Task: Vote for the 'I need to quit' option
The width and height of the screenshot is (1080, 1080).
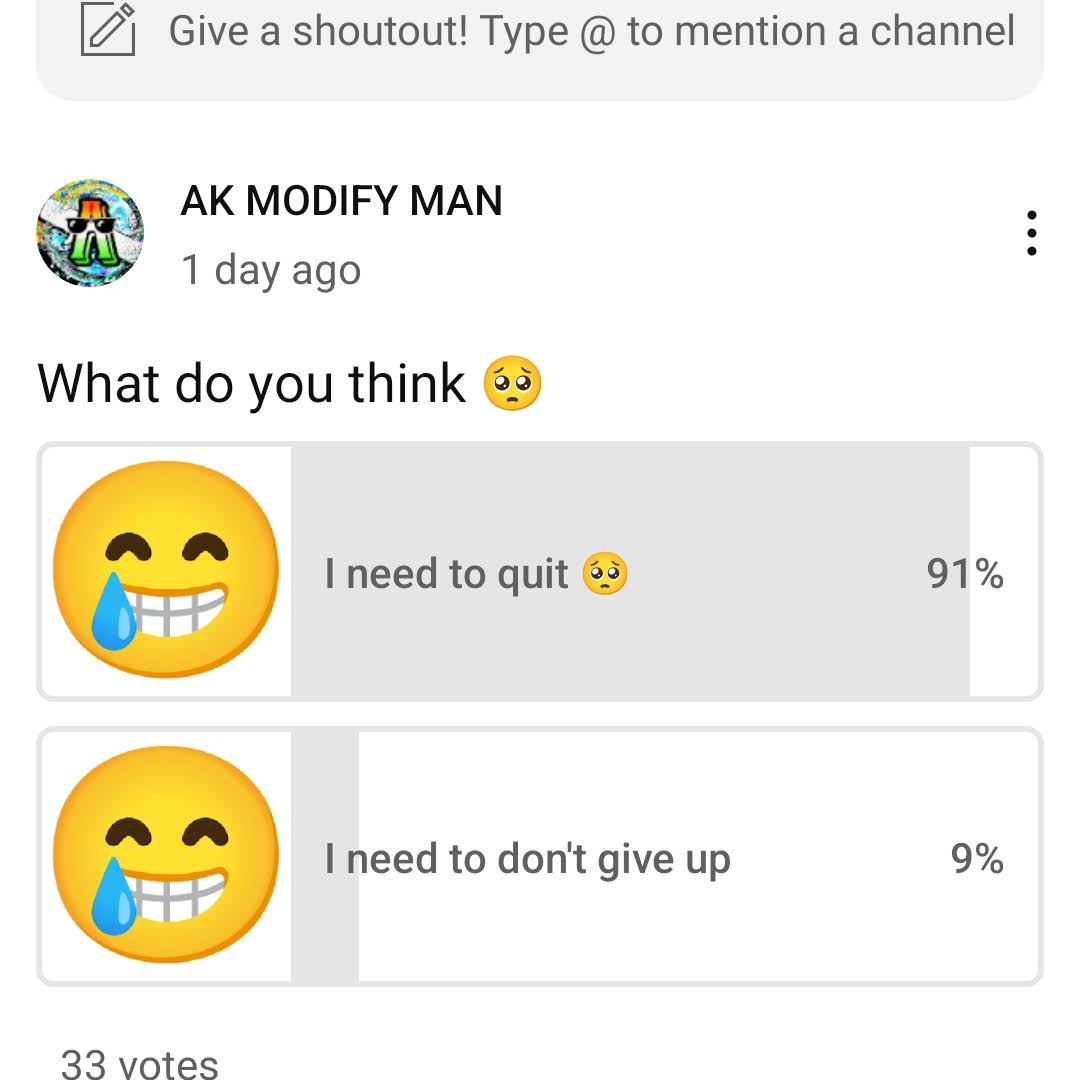Action: pyautogui.click(x=540, y=573)
